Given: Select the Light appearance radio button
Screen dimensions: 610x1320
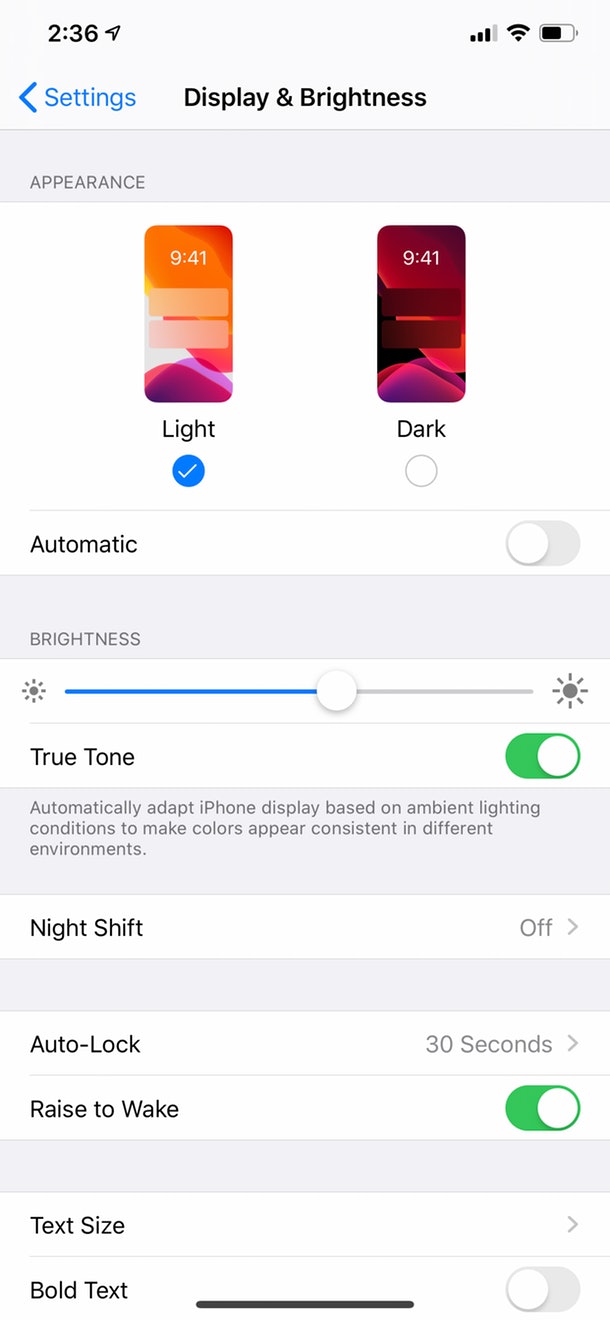Looking at the screenshot, I should 188,471.
